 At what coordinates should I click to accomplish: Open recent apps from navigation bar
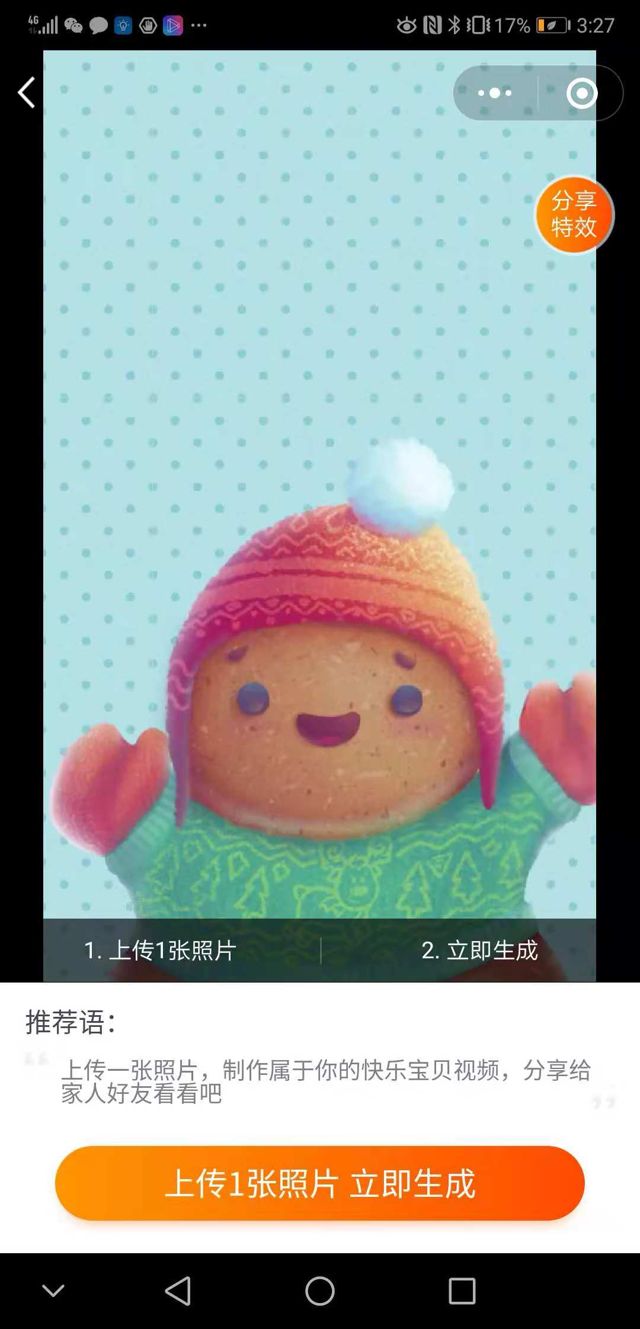[x=462, y=1291]
